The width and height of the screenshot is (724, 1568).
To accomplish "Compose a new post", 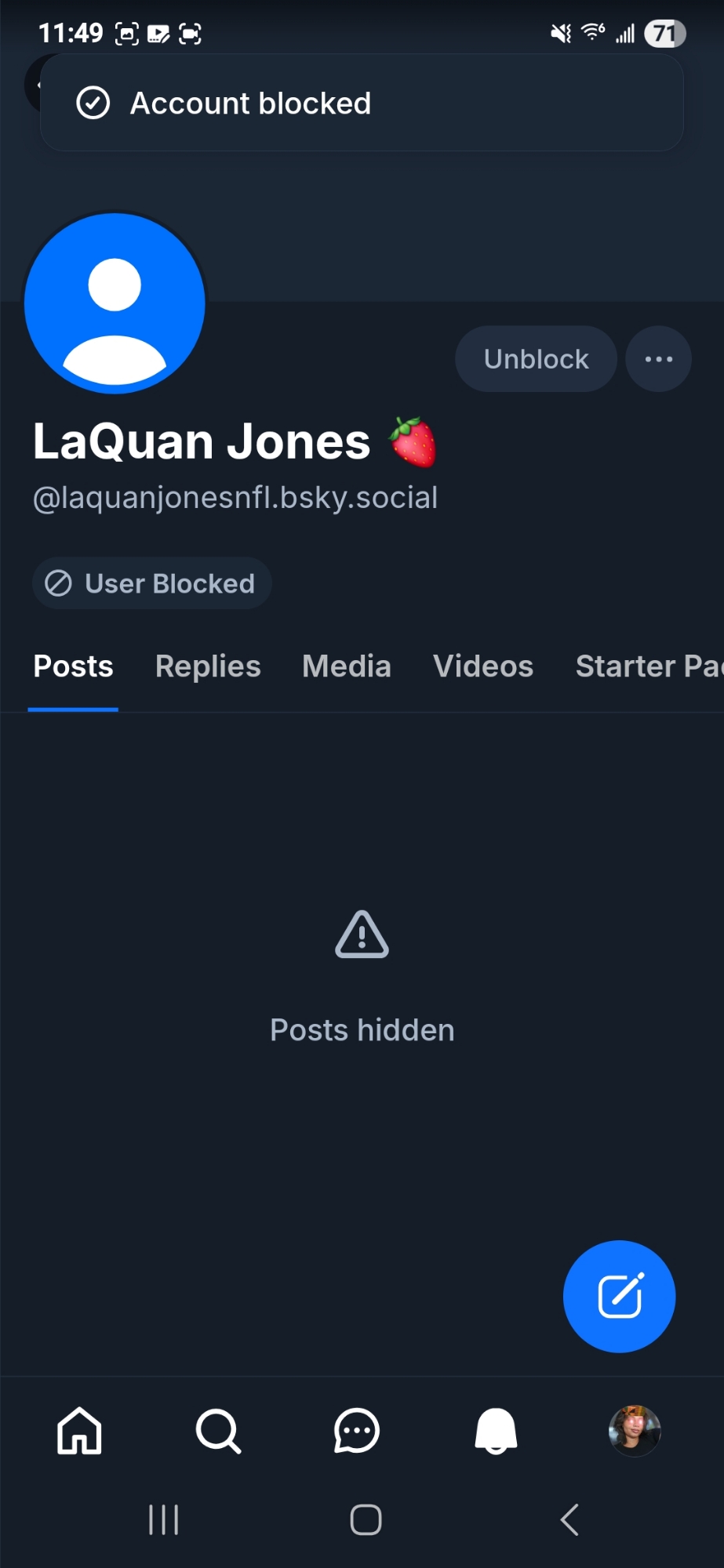I will (x=619, y=1296).
